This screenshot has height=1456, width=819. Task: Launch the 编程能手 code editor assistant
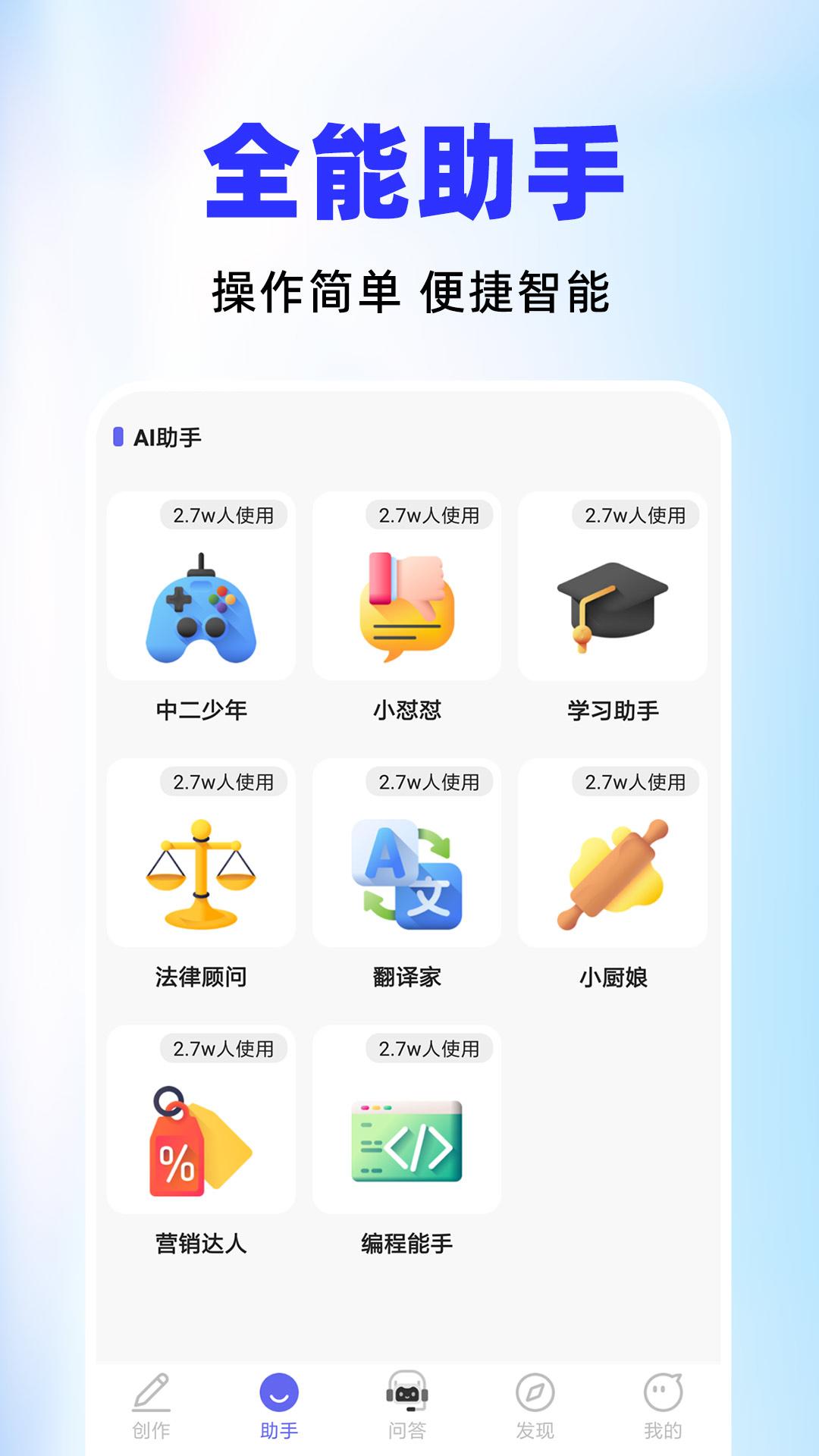[408, 1137]
